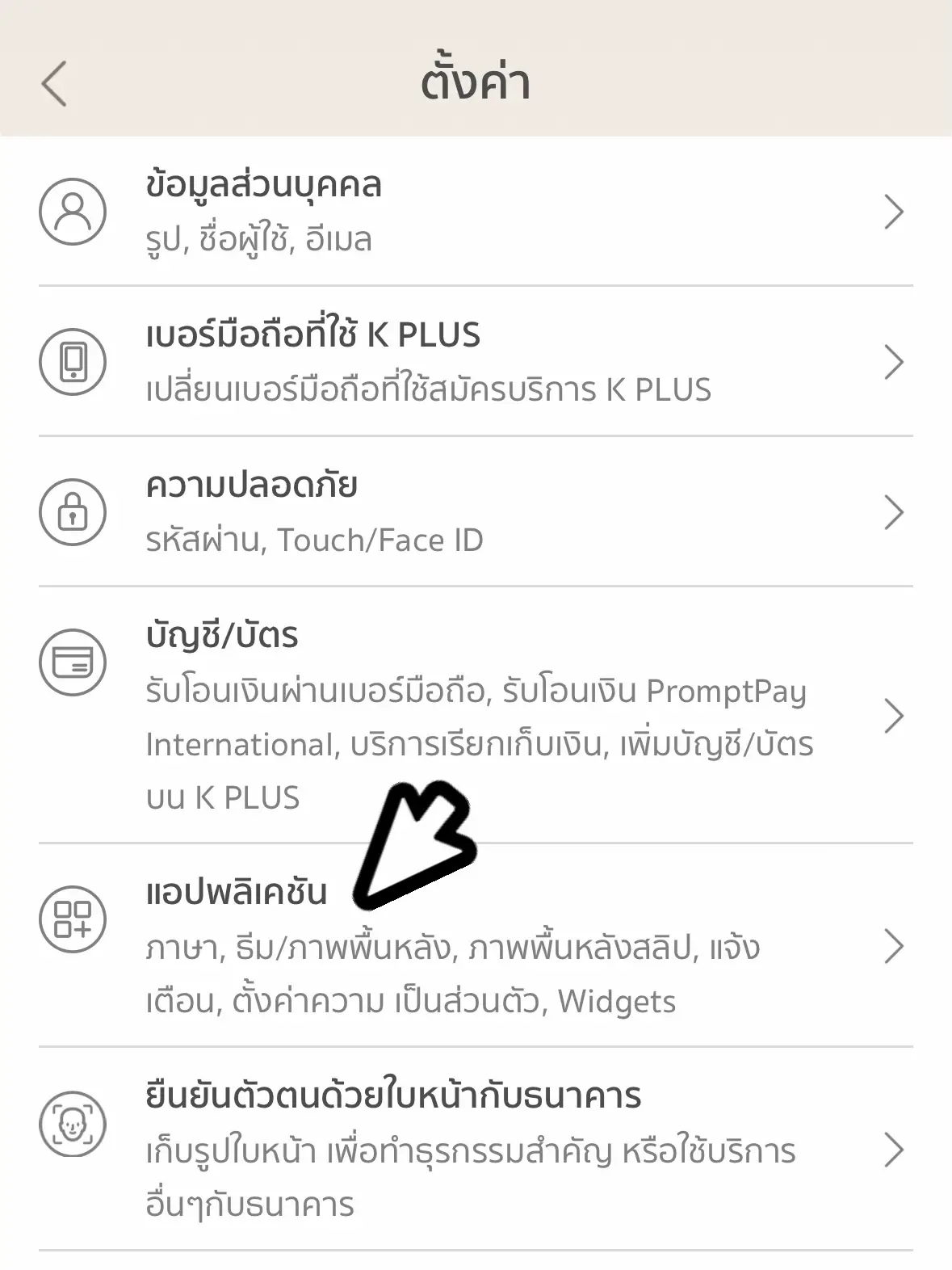The image size is (952, 1270).
Task: Select the person icon for personal information
Action: (x=73, y=209)
